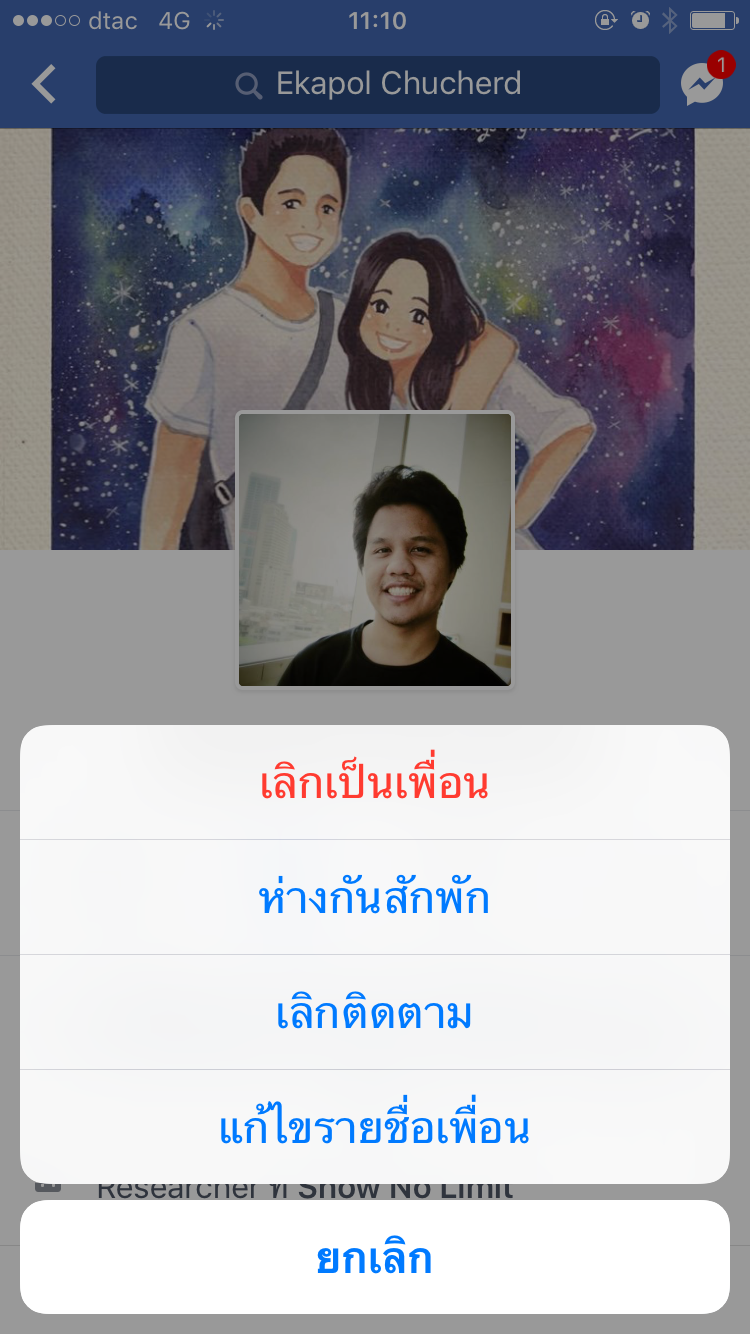Select เลิกเป็นเพื่อน to unfriend
Screen dimensions: 750x1334
374,783
